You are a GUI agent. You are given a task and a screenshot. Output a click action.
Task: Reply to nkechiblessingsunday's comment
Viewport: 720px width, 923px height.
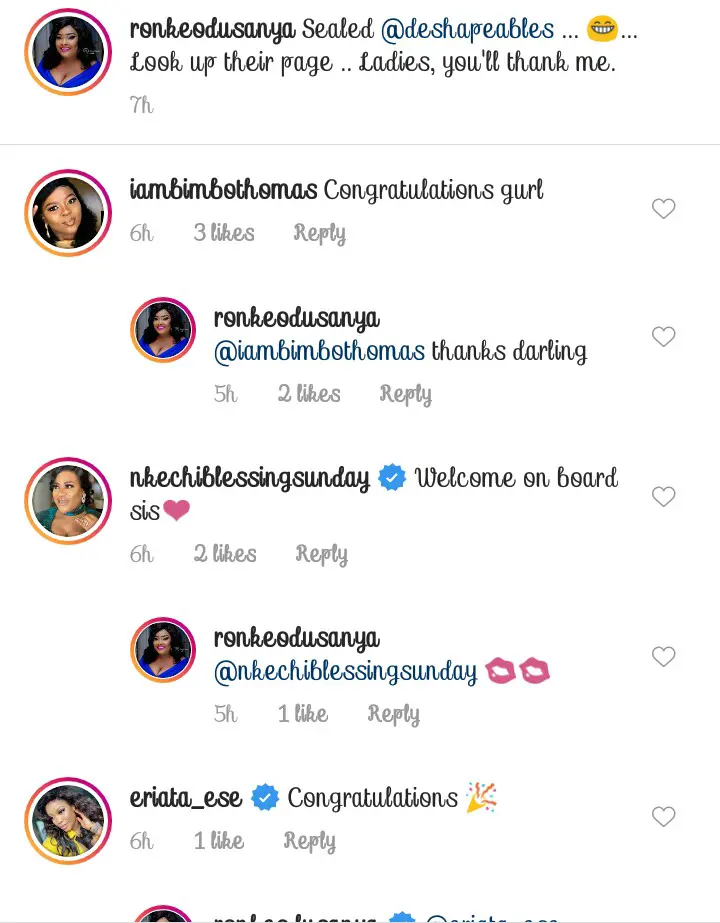[x=321, y=554]
